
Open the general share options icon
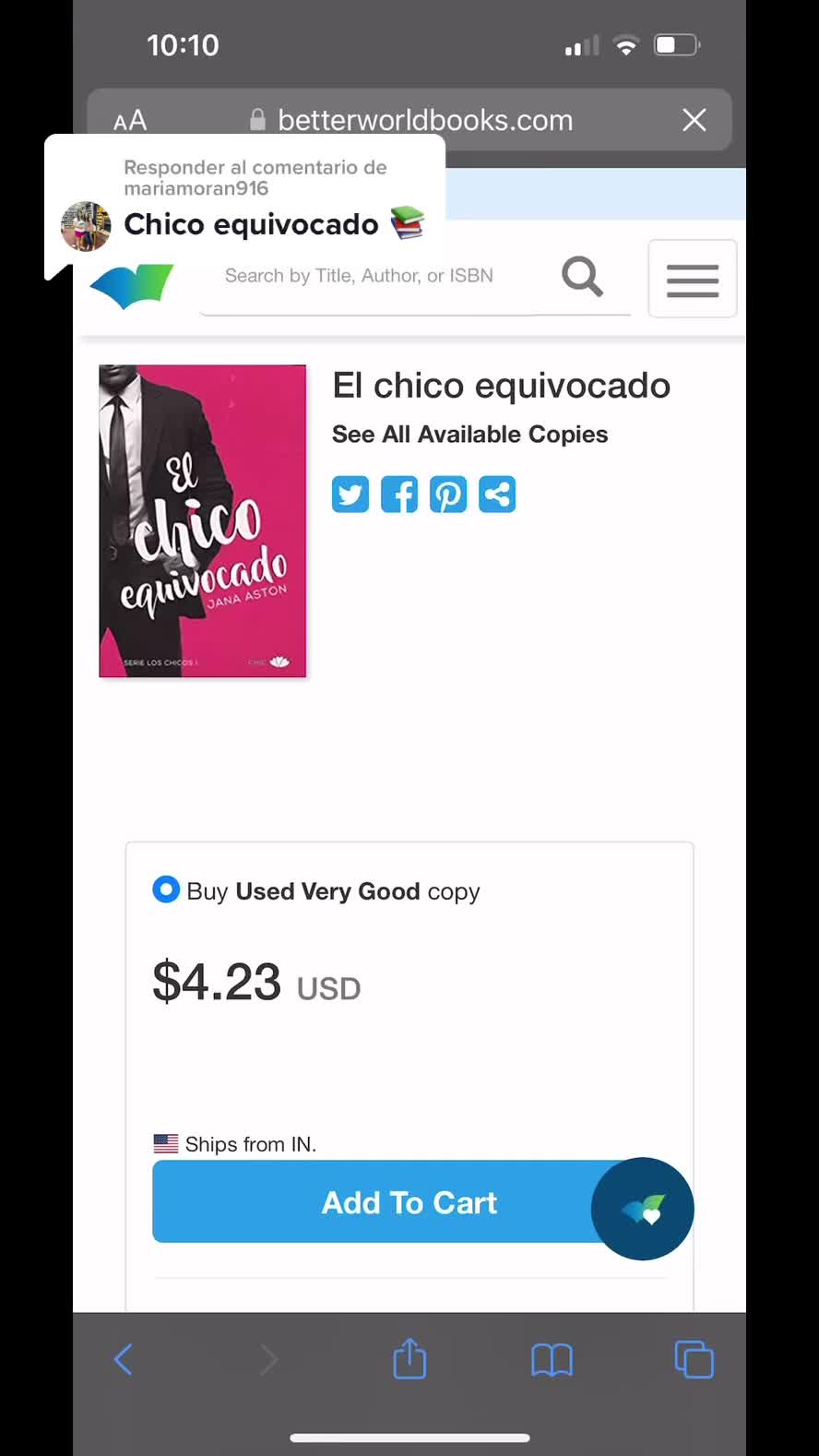(497, 495)
